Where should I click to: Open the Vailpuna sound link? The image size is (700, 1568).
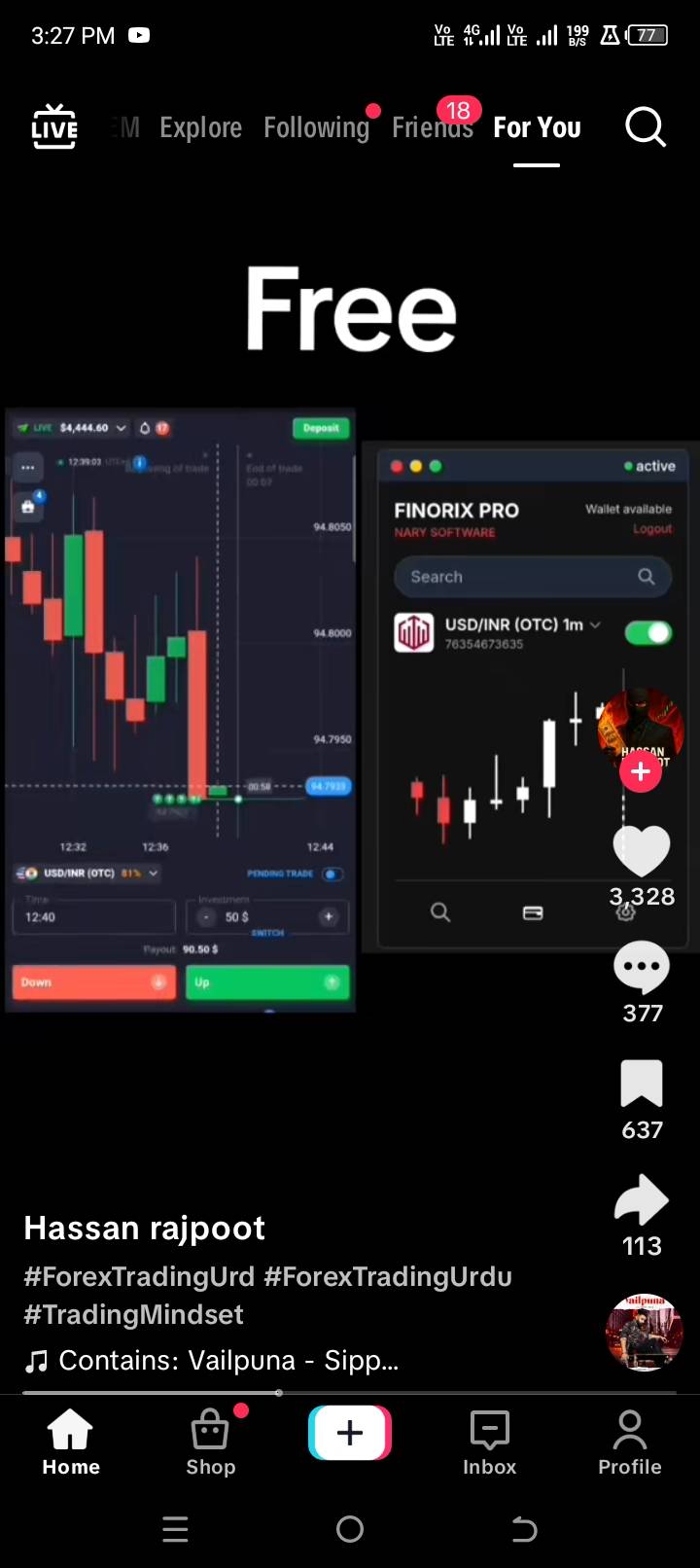228,1360
